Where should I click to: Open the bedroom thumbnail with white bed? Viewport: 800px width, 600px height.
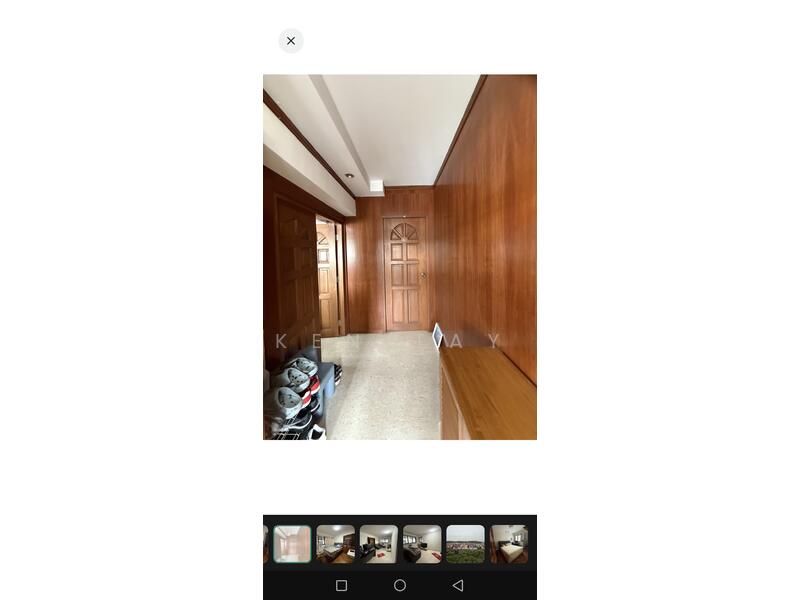(509, 544)
